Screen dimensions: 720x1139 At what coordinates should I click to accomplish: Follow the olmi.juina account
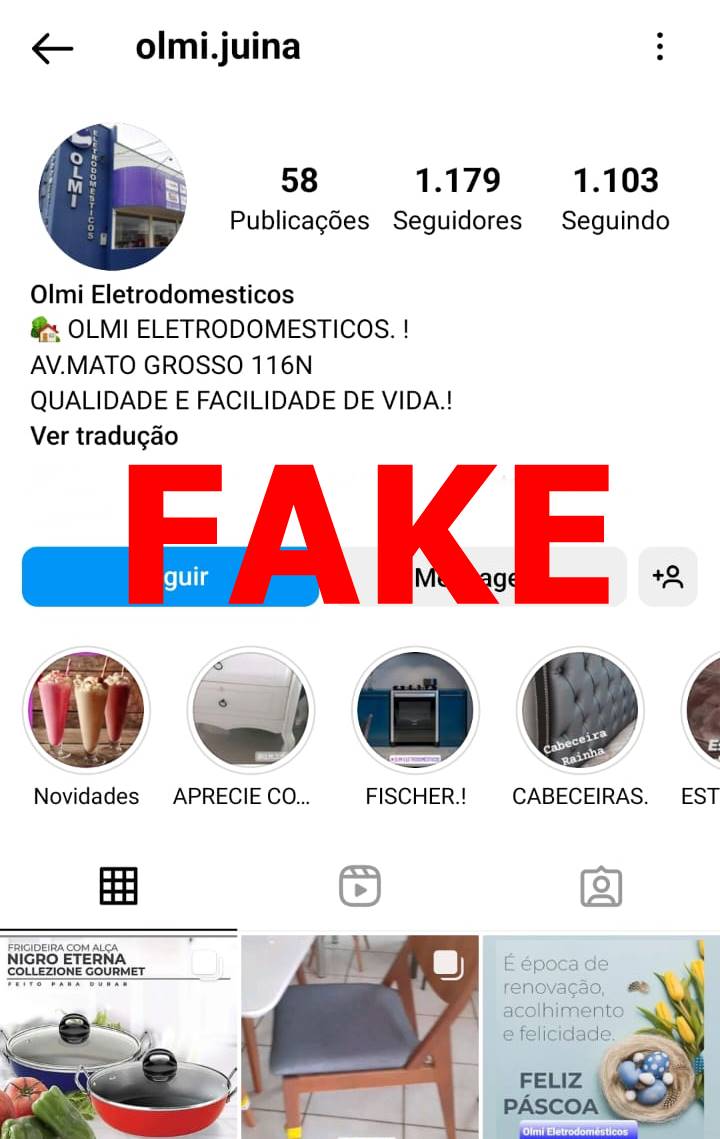coord(171,577)
